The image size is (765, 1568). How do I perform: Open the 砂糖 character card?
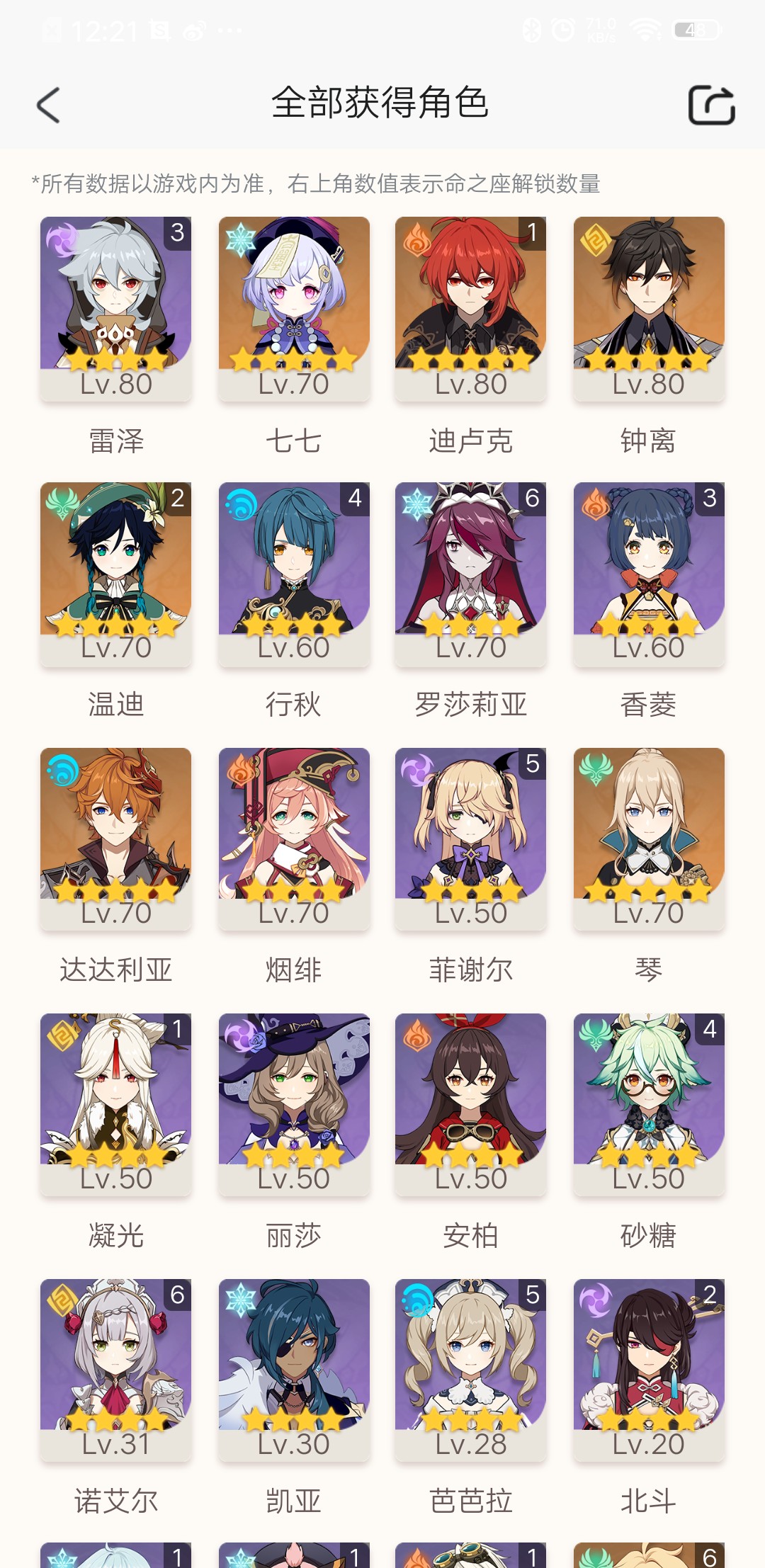tap(649, 1105)
